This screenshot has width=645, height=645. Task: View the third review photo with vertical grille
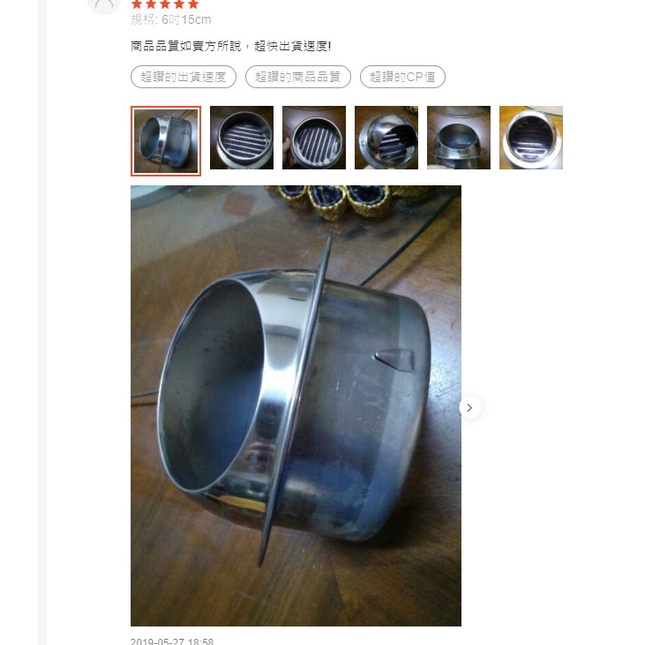314,137
